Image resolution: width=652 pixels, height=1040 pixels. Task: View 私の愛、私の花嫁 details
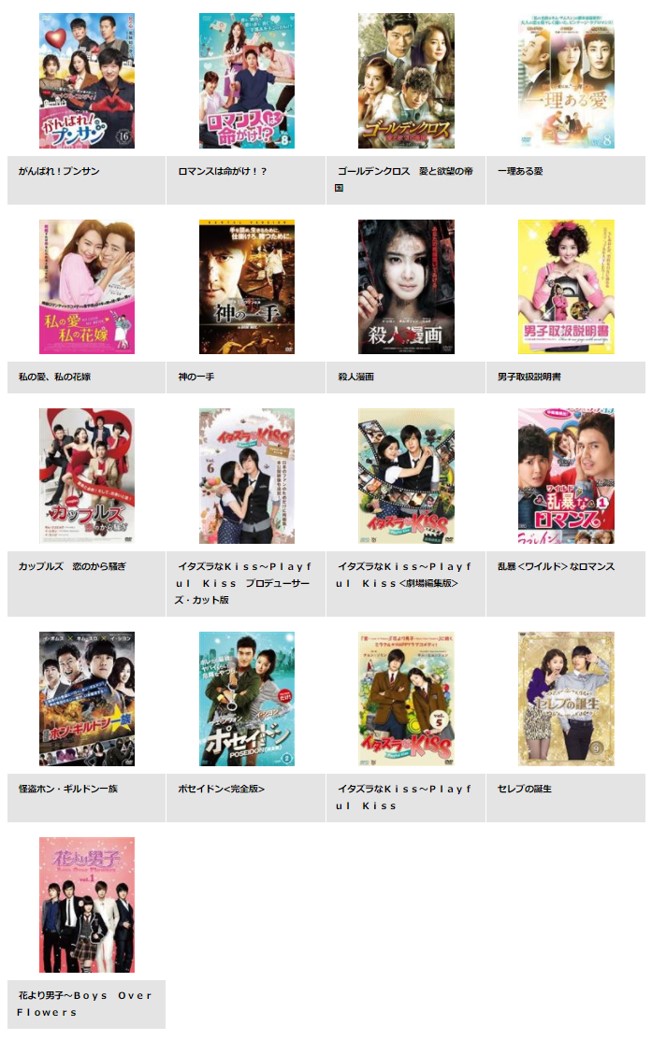(x=86, y=287)
